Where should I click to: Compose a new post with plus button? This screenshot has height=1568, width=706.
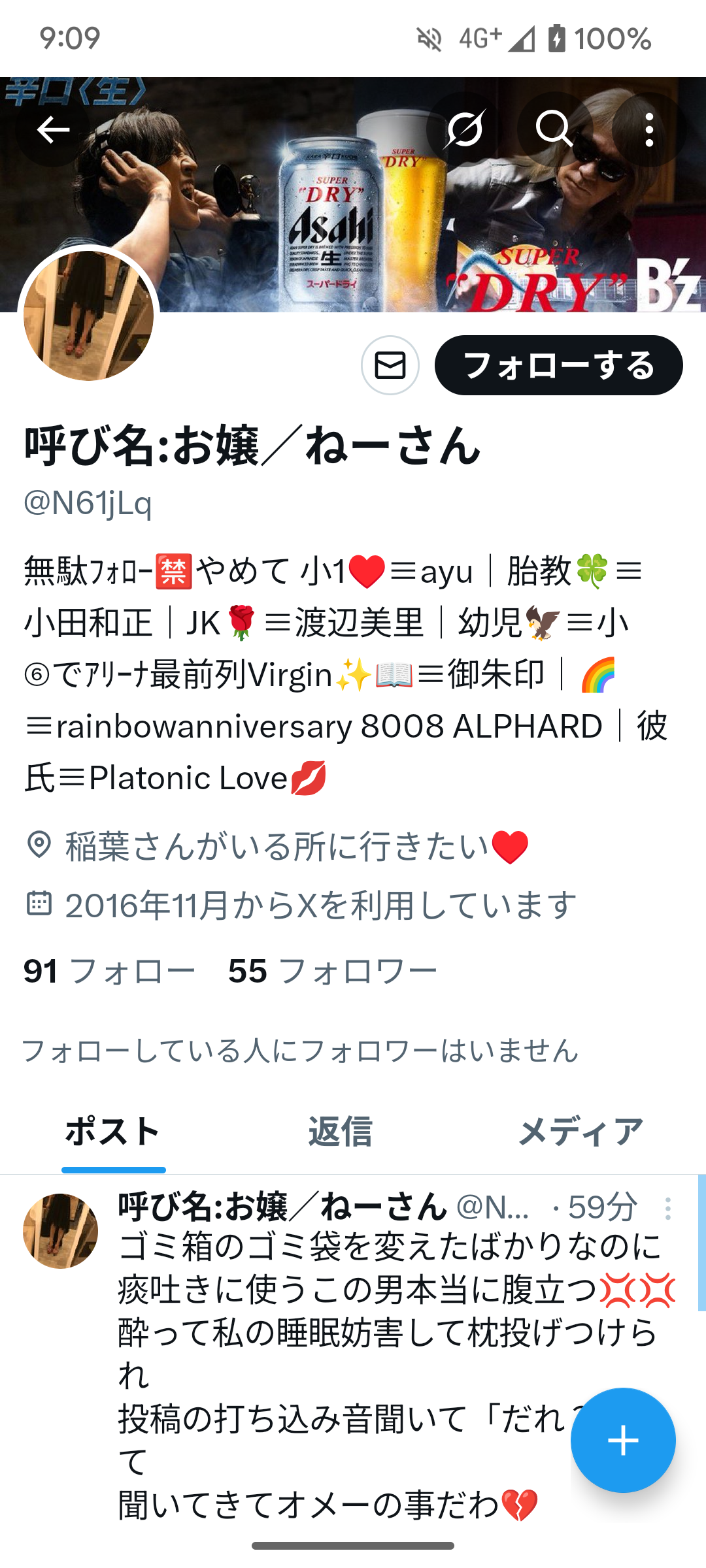[623, 1440]
